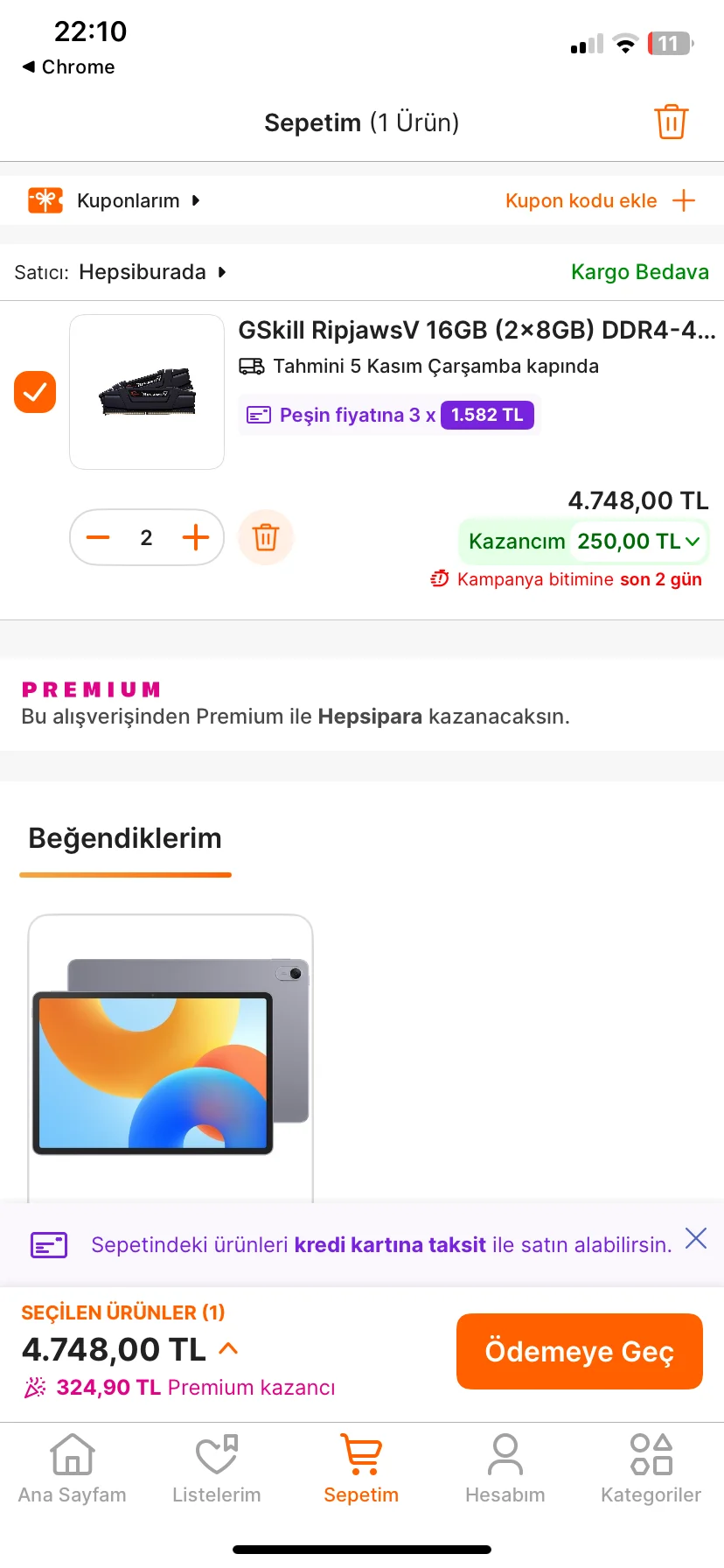Viewport: 724px width, 1568px height.
Task: Increase the GSkill quantity with plus
Action: [x=196, y=537]
